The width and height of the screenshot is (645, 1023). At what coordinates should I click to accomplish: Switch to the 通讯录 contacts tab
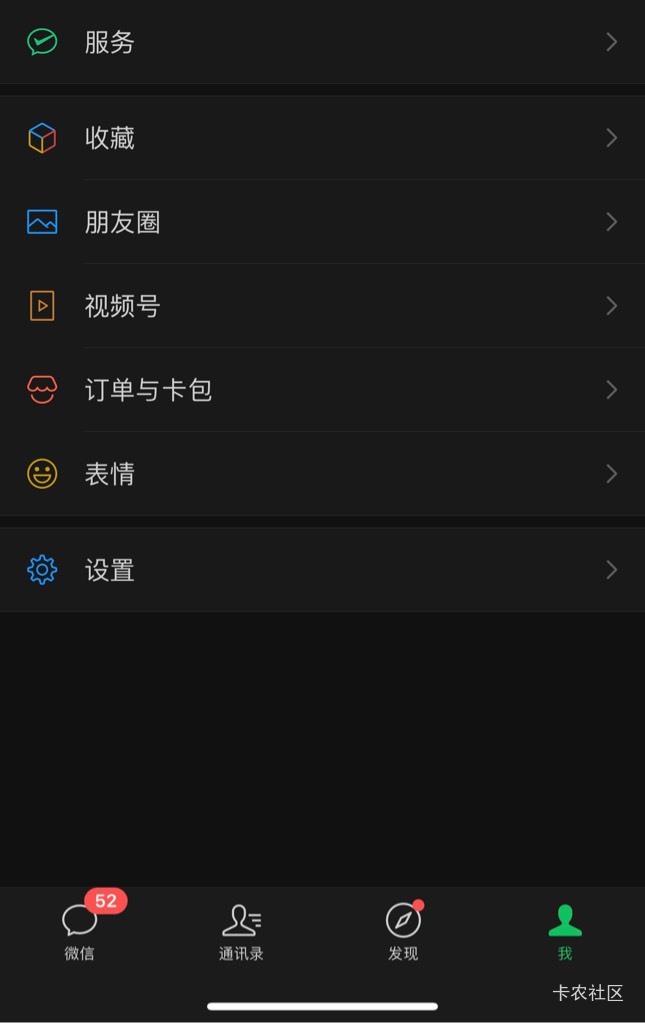[x=241, y=932]
